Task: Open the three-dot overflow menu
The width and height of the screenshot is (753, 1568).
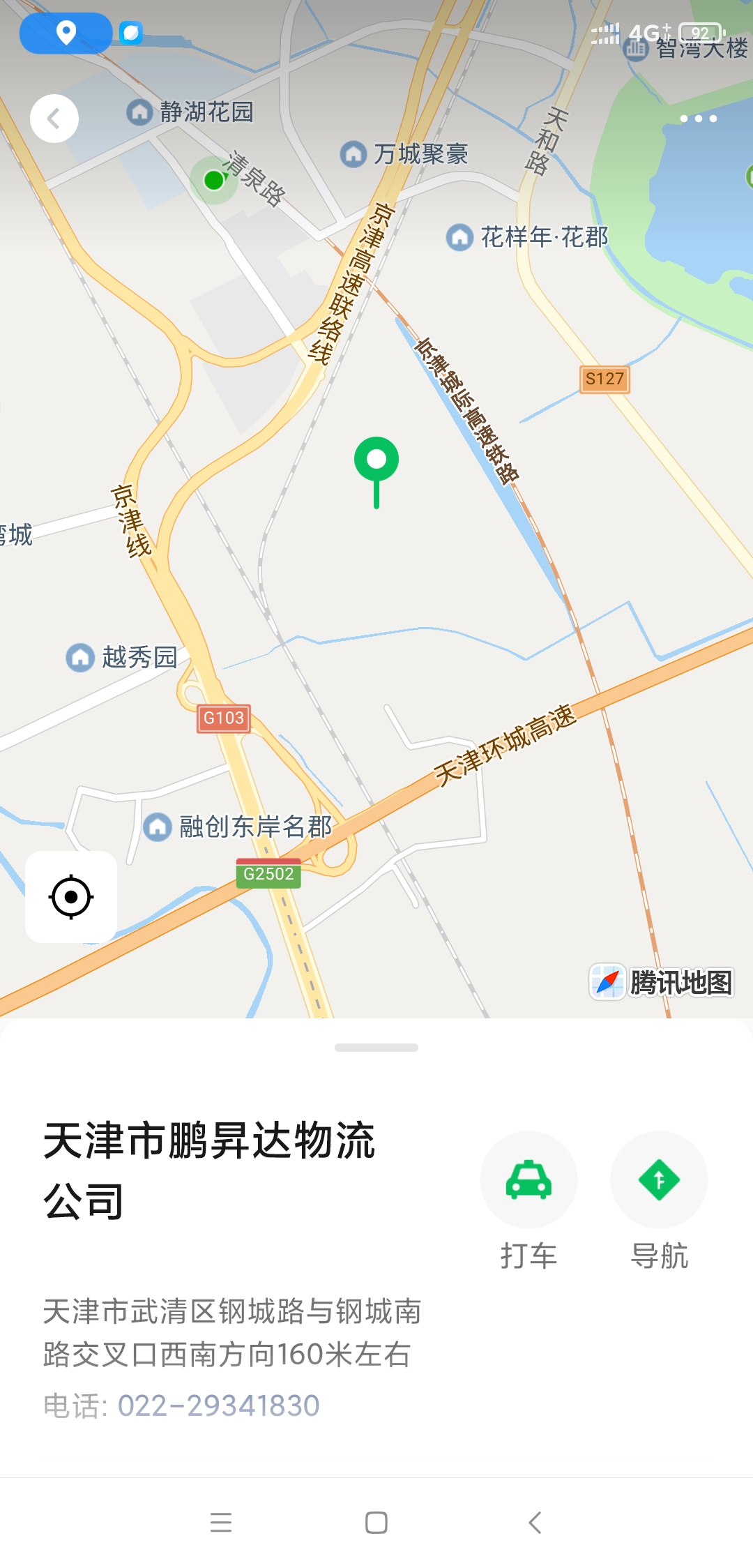Action: 698,119
